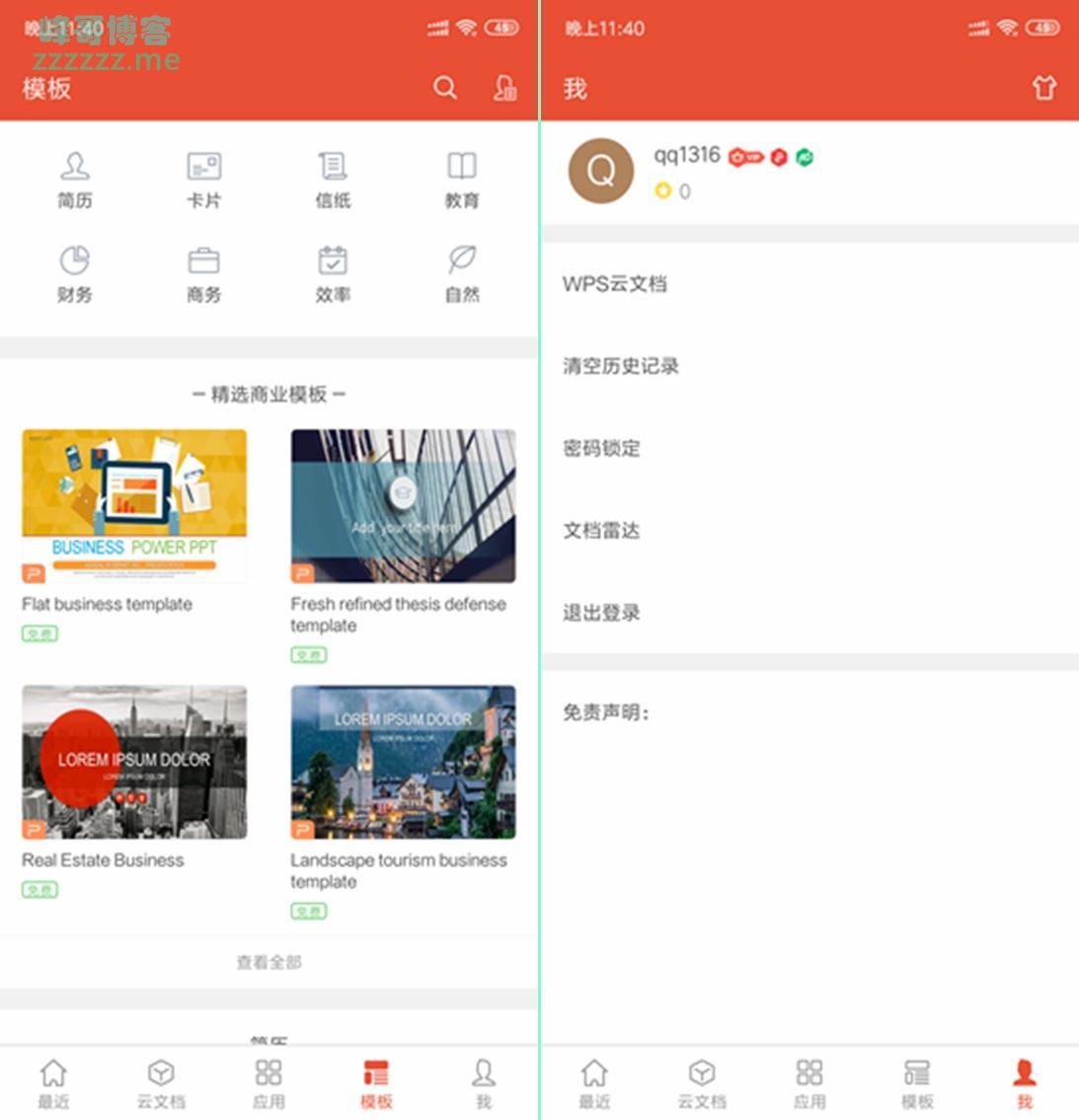The width and height of the screenshot is (1079, 1120).
Task: Open the Flat business template card
Action: point(134,506)
